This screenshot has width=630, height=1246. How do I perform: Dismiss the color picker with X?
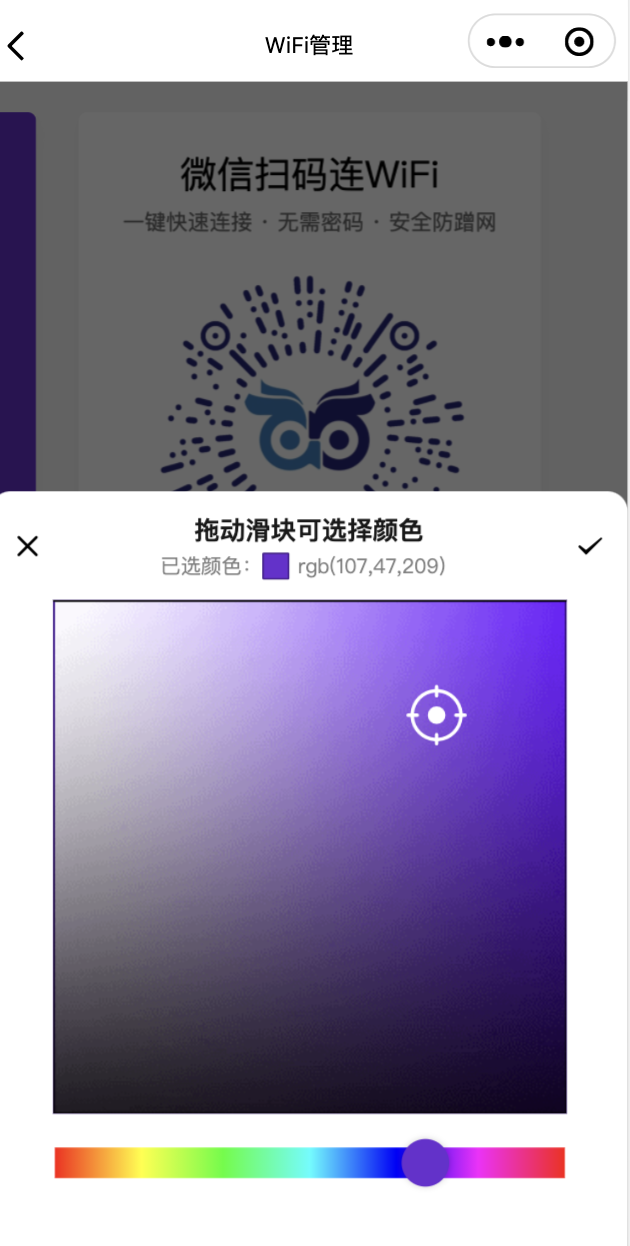click(28, 546)
